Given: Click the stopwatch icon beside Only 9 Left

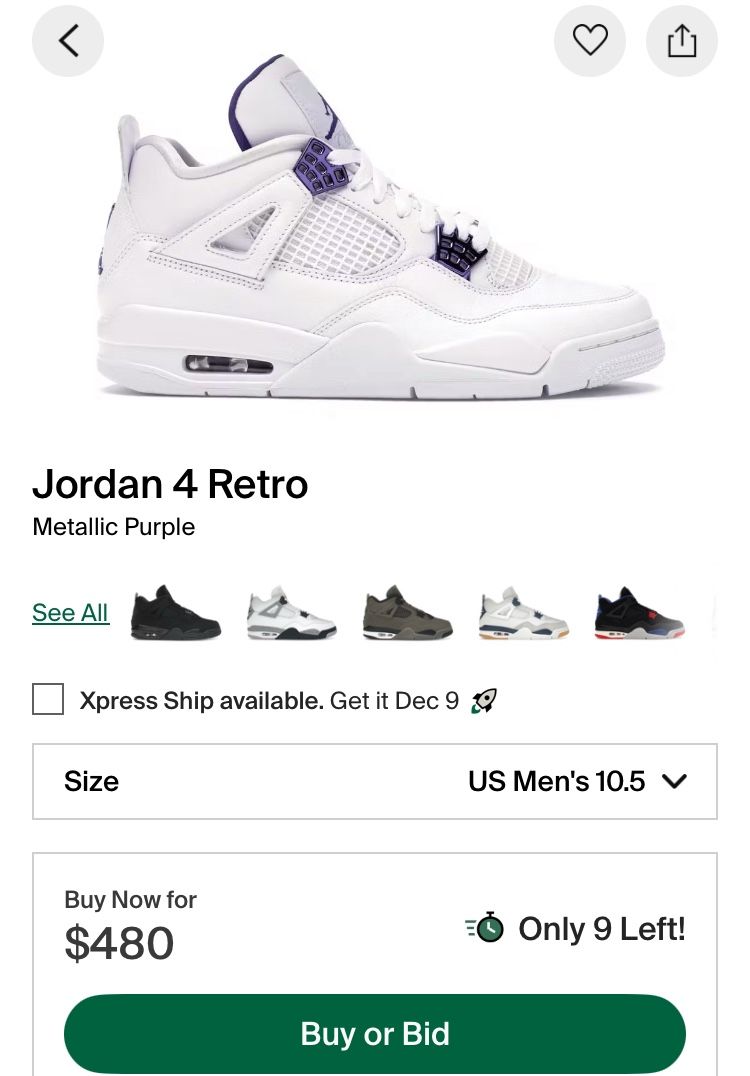Looking at the screenshot, I should (487, 928).
